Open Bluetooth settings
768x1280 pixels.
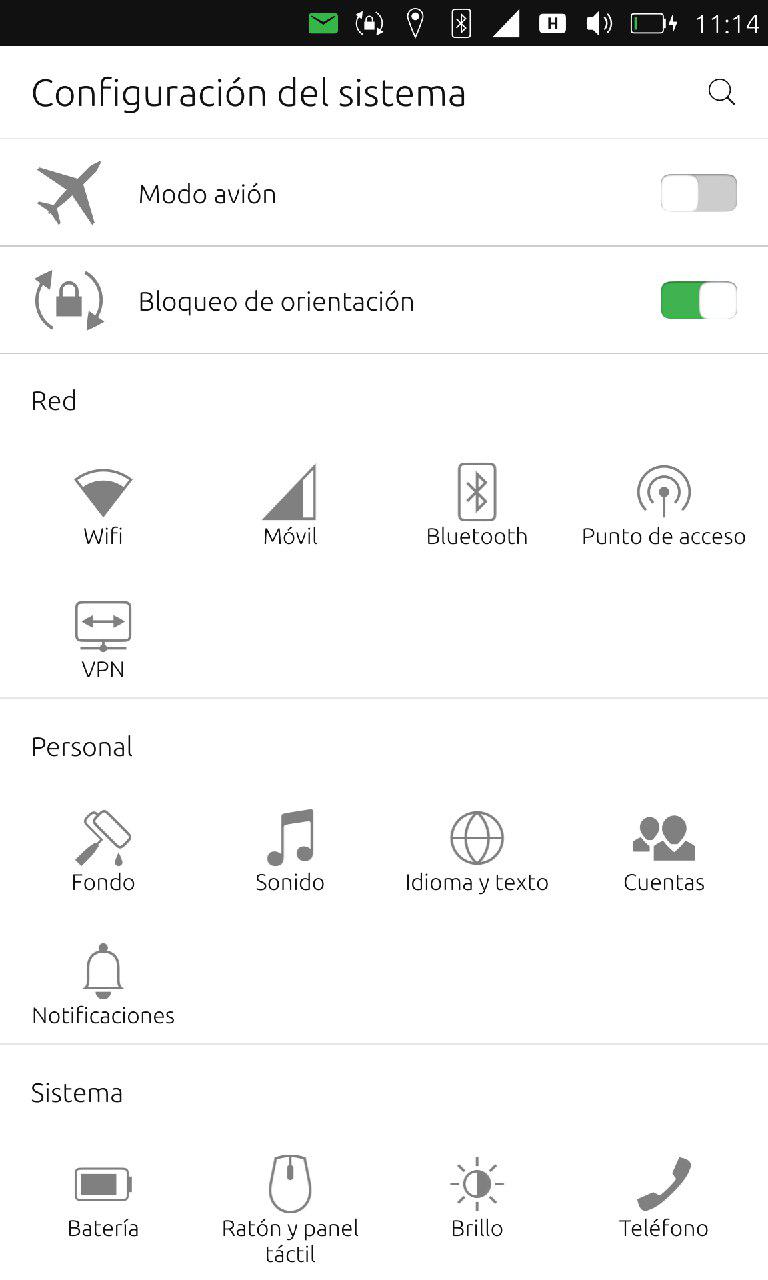coord(477,507)
